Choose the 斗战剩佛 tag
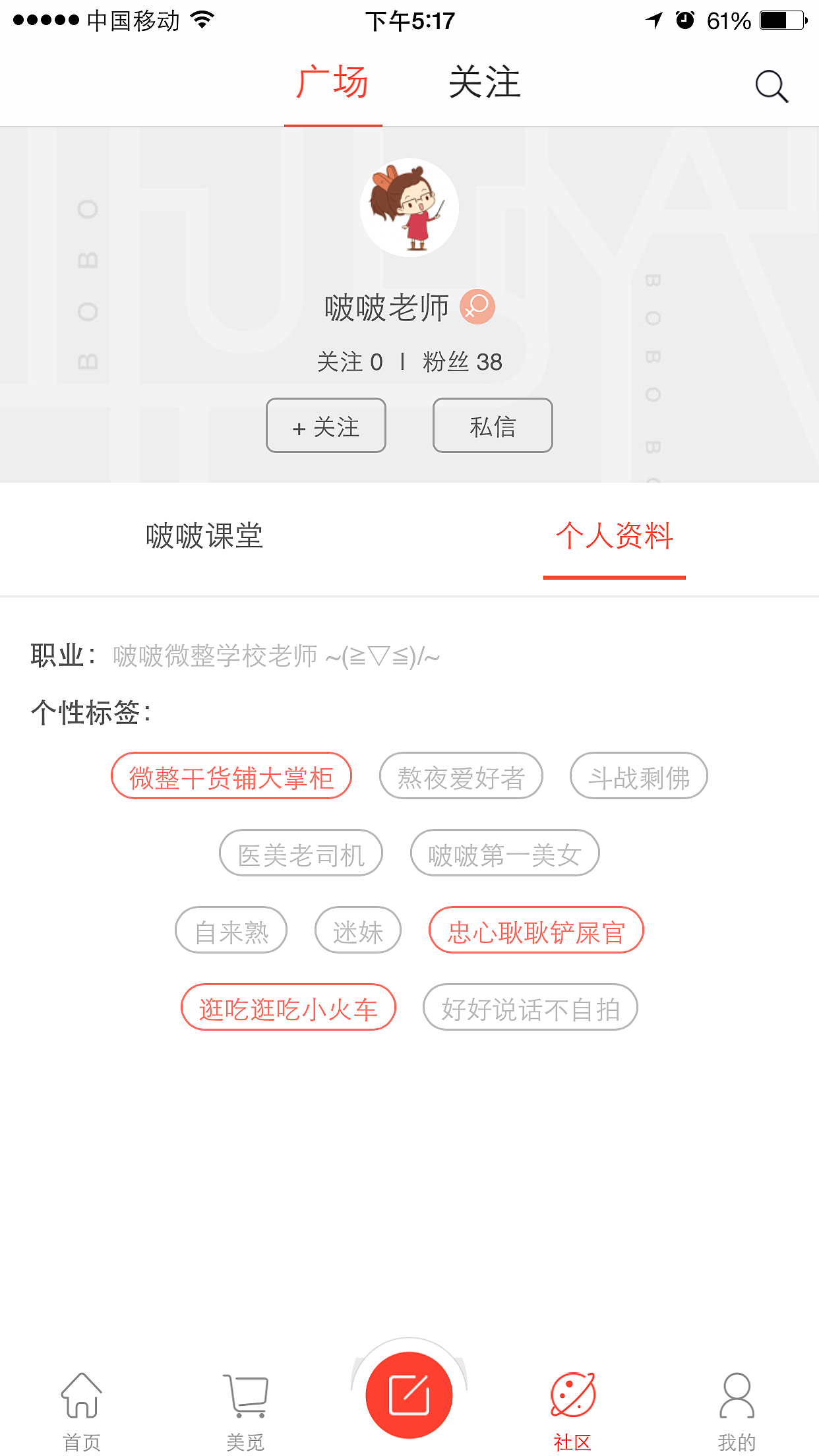This screenshot has width=819, height=1456. point(638,776)
